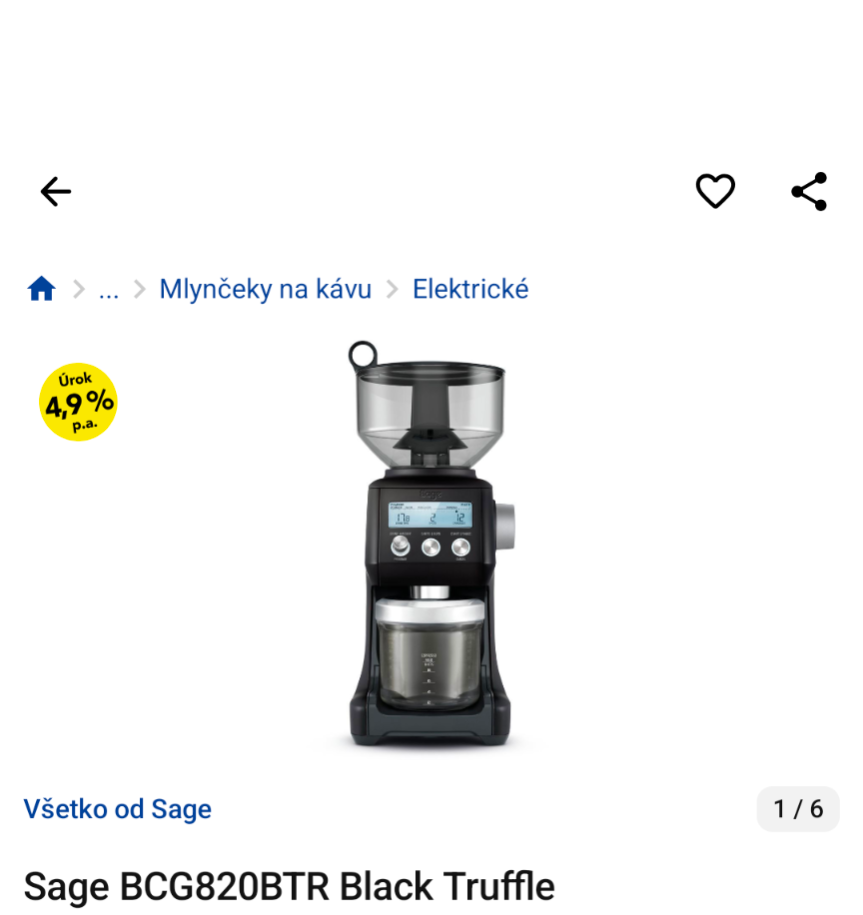Open Mlynčeky na kávu category

coord(265,289)
